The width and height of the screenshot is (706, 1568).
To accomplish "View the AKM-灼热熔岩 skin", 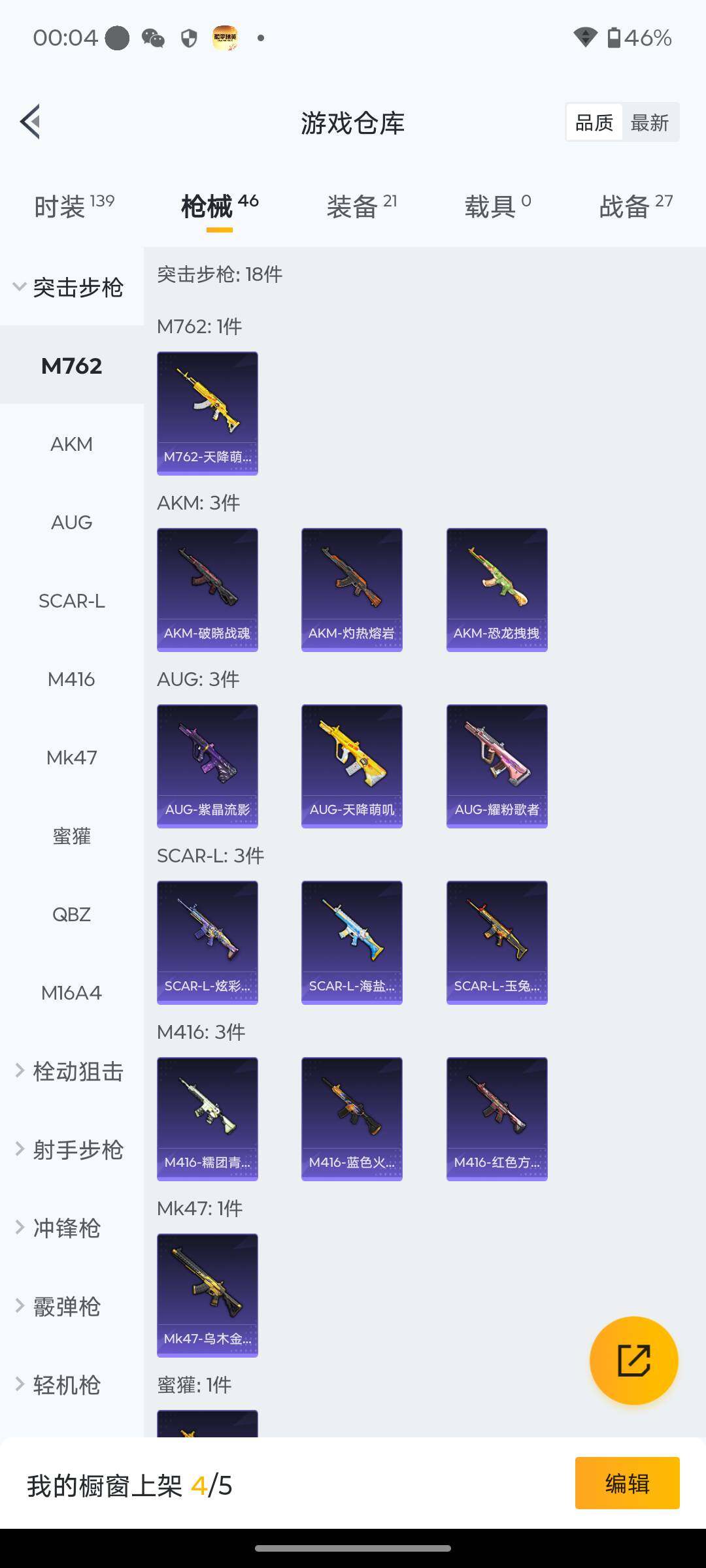I will [x=352, y=589].
